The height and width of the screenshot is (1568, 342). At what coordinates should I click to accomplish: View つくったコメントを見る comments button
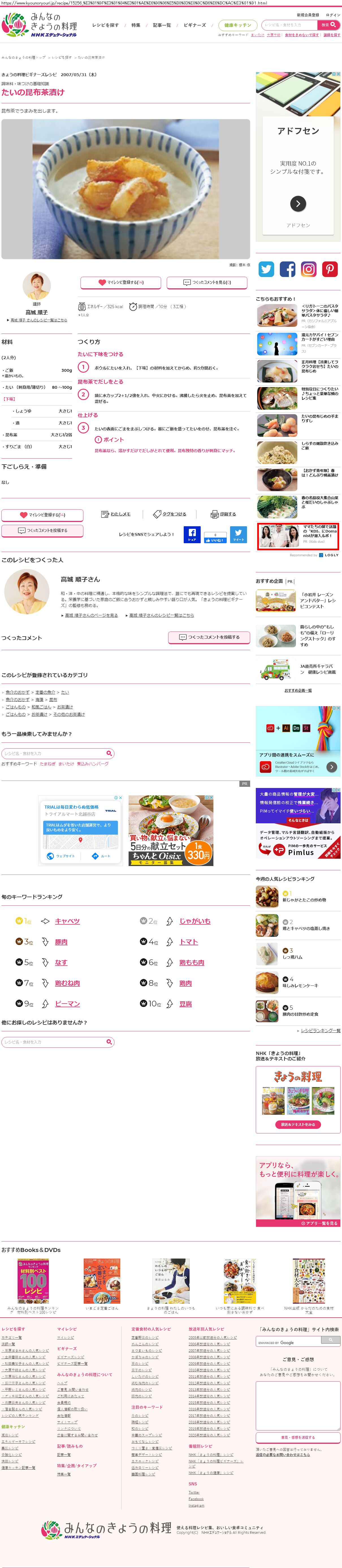coord(207,282)
